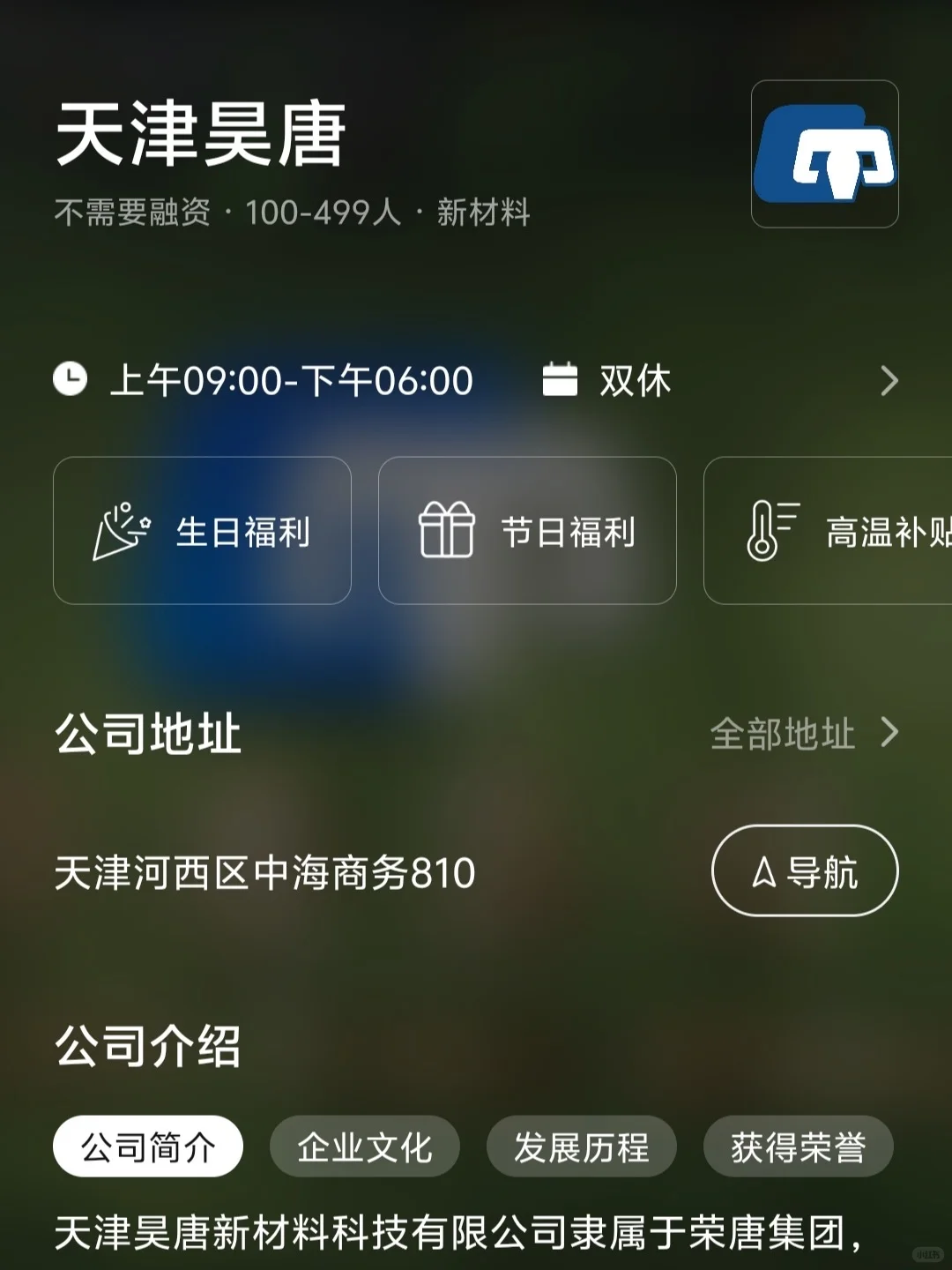Tap the 高温补贴 benefit chip
The height and width of the screenshot is (1270, 952).
point(828,531)
